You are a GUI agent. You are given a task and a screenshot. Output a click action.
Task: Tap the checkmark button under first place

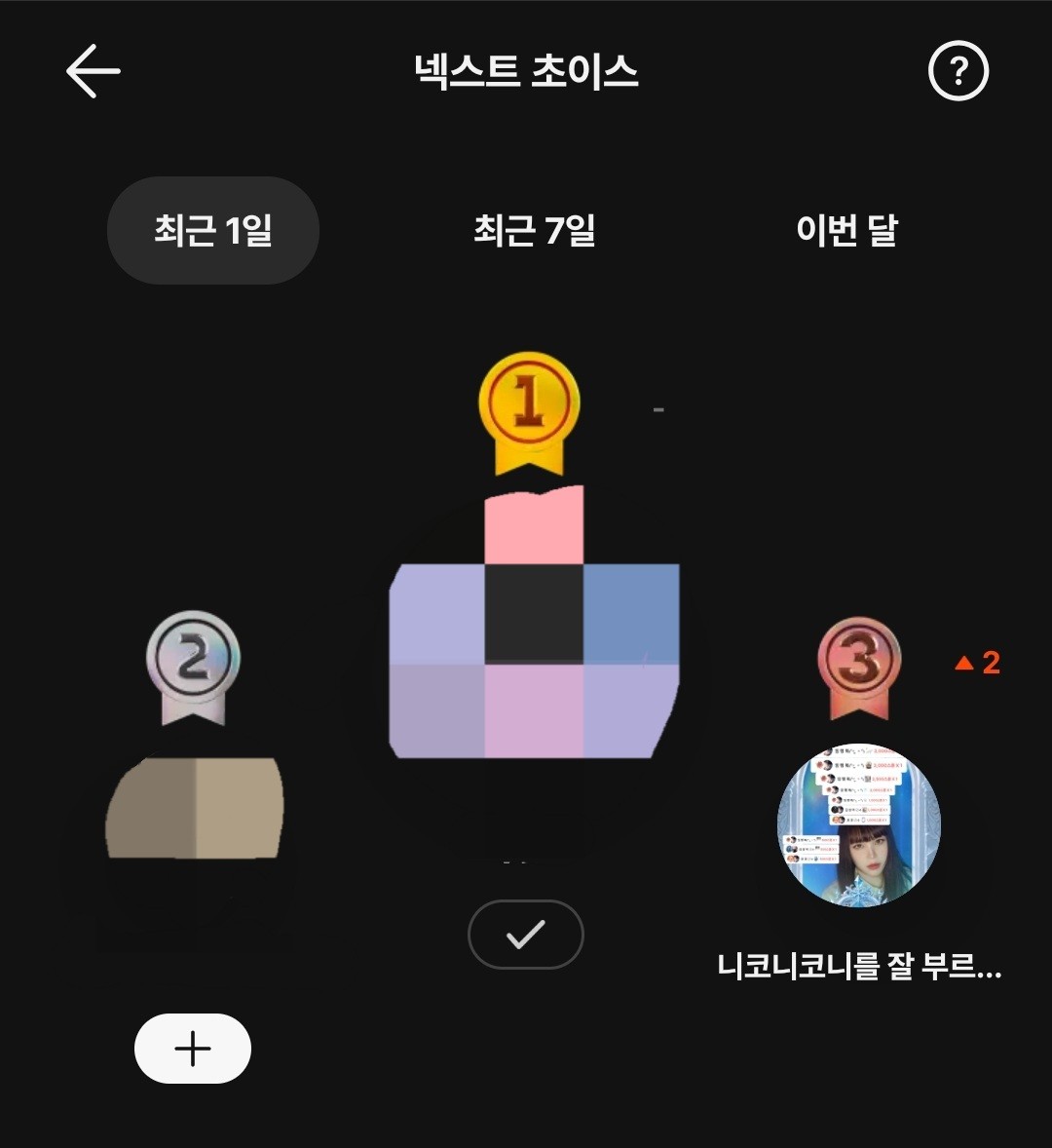(x=525, y=935)
